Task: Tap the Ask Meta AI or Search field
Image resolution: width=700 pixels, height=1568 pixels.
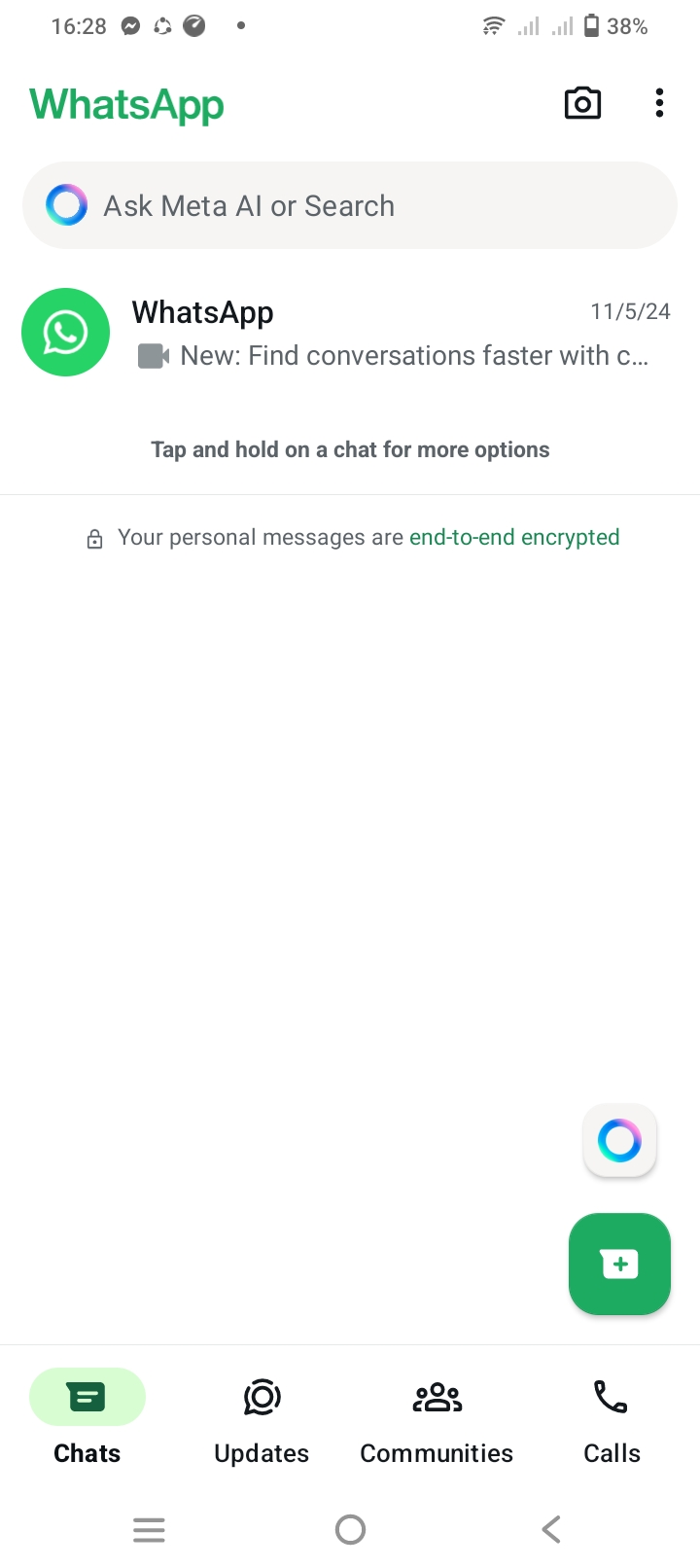Action: [x=350, y=205]
